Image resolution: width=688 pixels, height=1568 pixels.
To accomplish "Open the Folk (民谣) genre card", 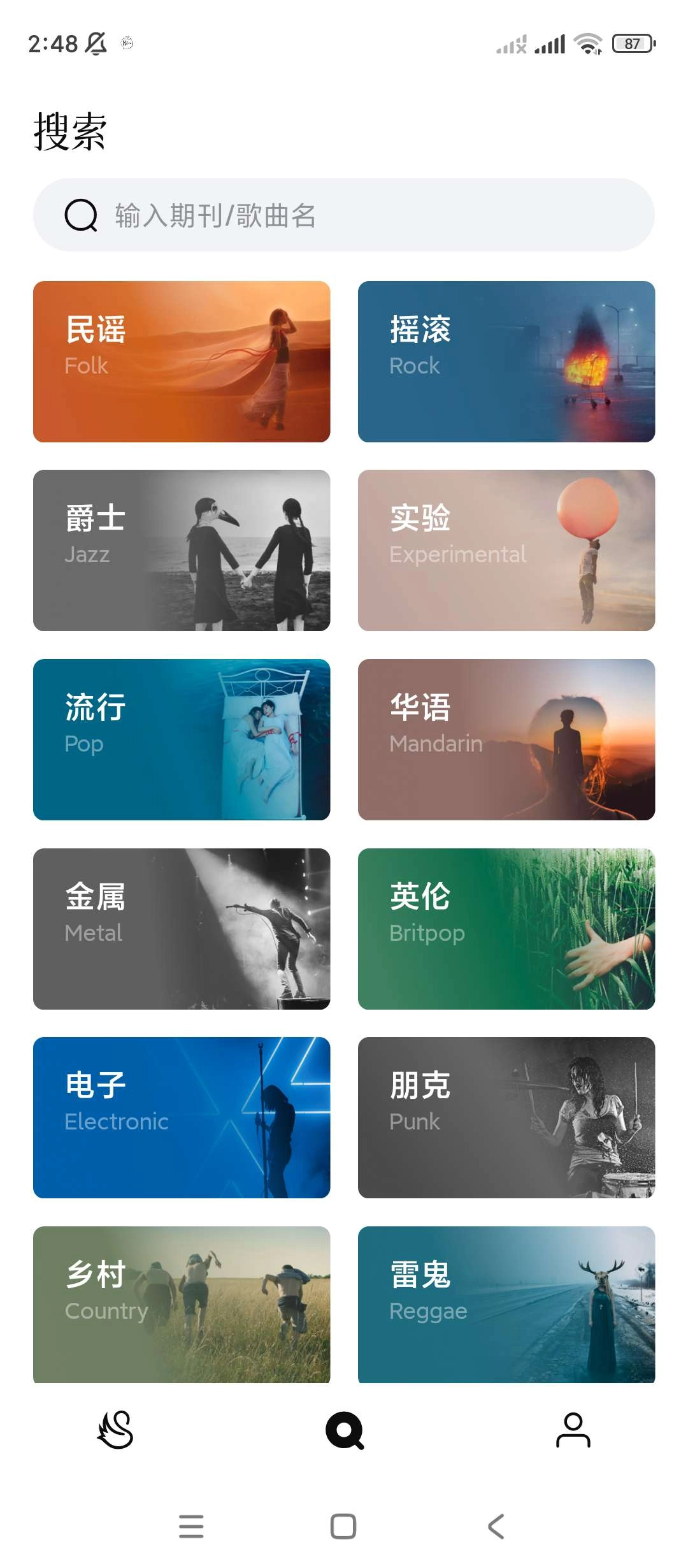I will (182, 361).
